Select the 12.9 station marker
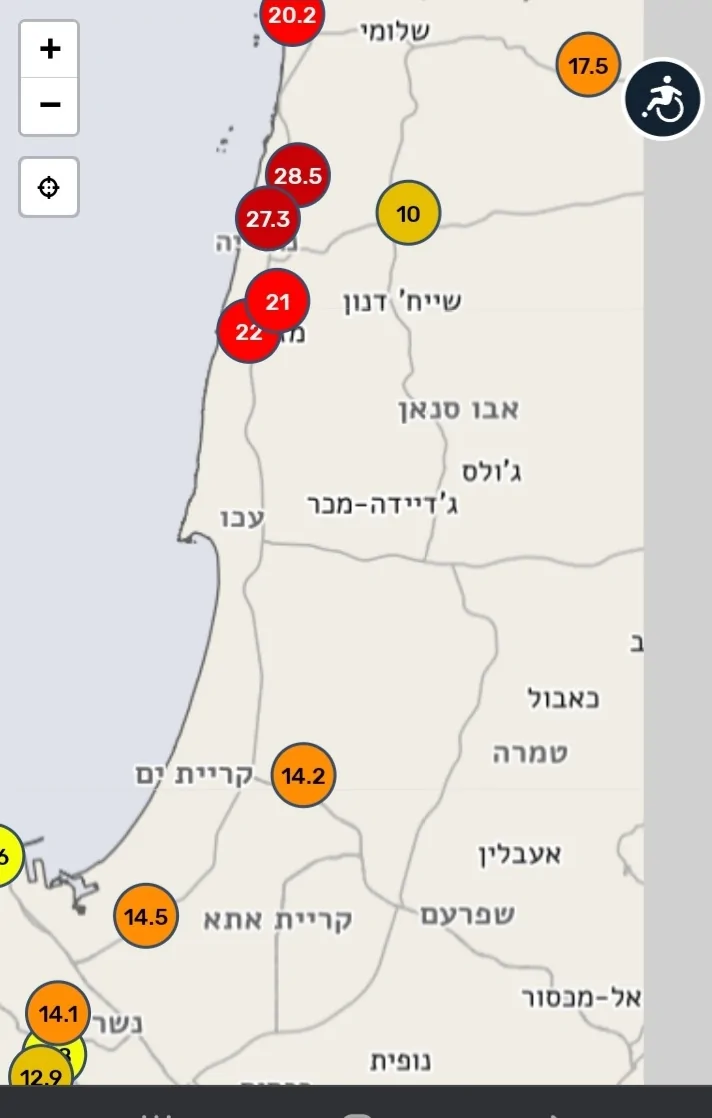 click(x=38, y=1078)
